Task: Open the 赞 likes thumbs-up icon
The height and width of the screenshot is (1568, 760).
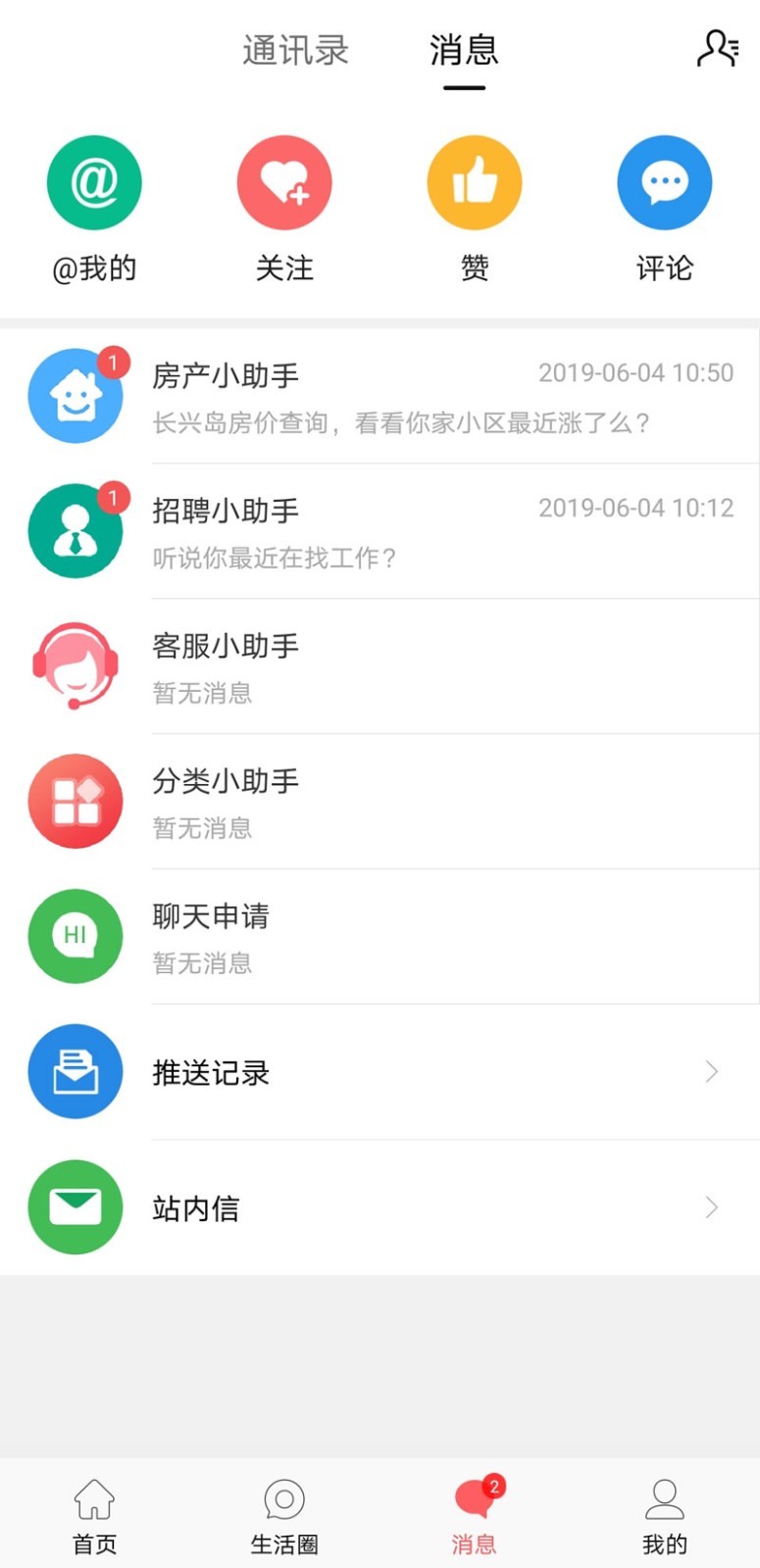Action: (x=474, y=182)
